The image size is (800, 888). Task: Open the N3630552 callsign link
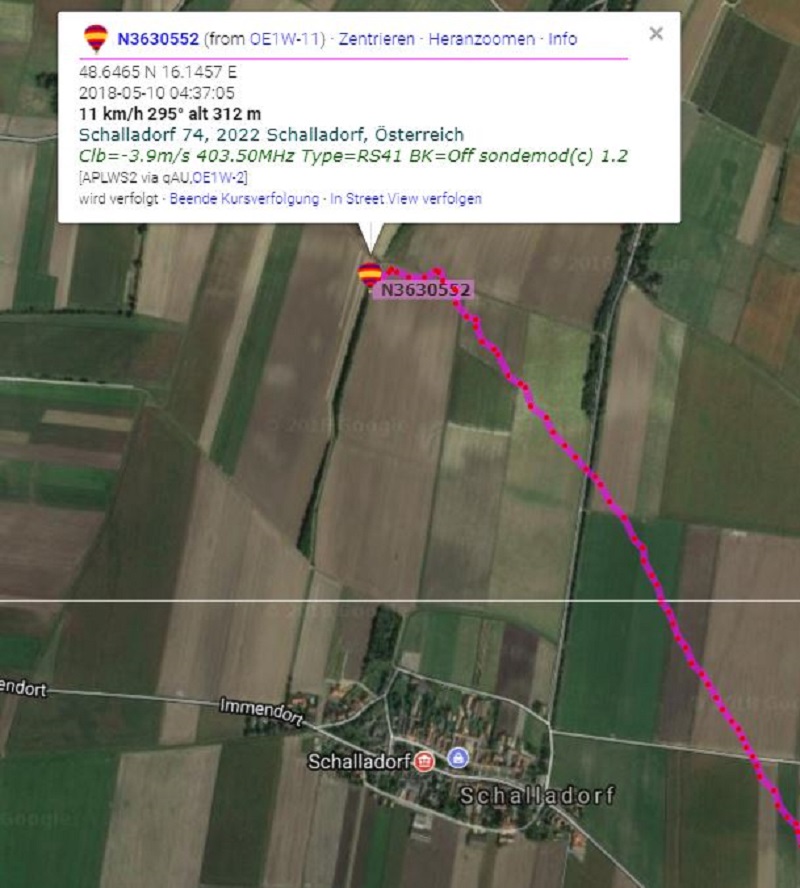click(158, 39)
